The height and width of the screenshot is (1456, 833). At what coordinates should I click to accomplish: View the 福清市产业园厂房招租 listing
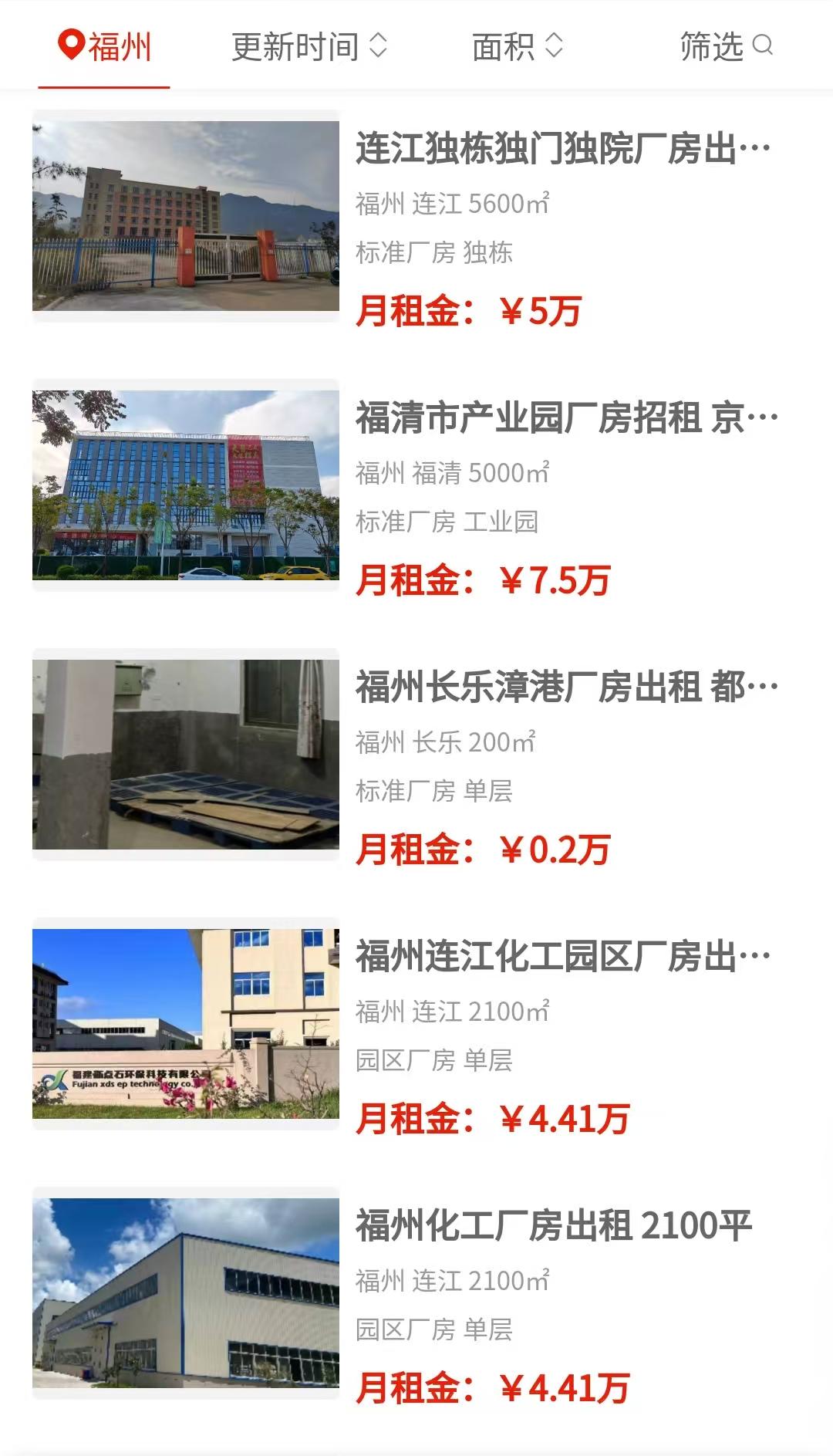(566, 417)
